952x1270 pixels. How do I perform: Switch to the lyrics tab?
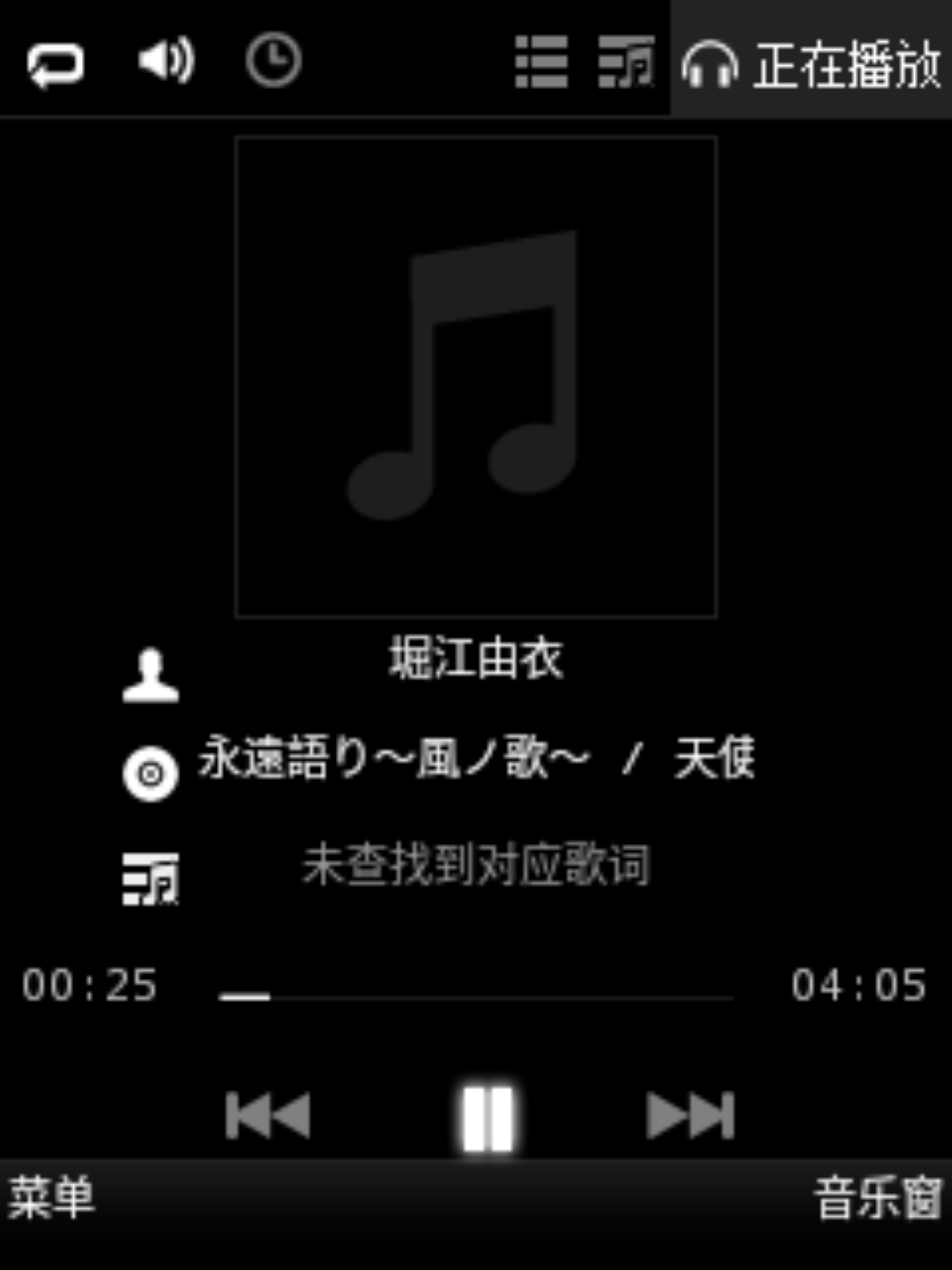coord(626,62)
